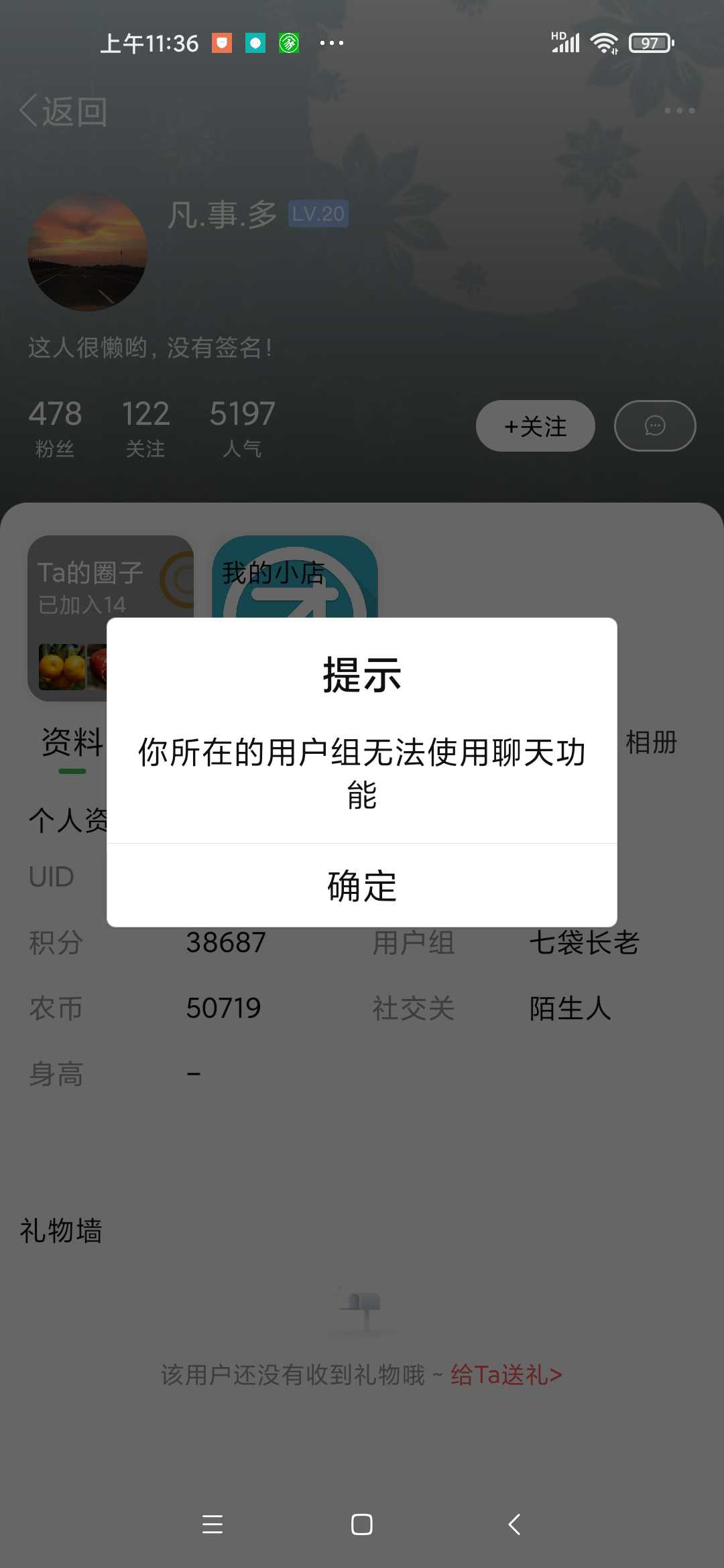Go back using the 返回 button
The image size is (724, 1568).
(x=64, y=111)
